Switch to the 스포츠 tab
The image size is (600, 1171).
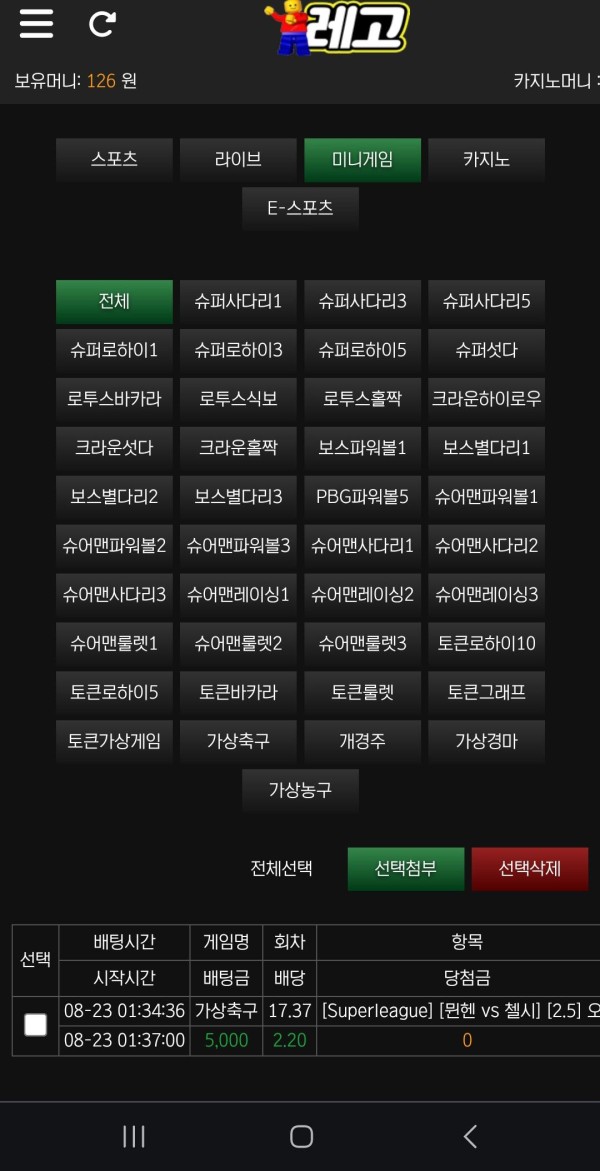coord(114,160)
